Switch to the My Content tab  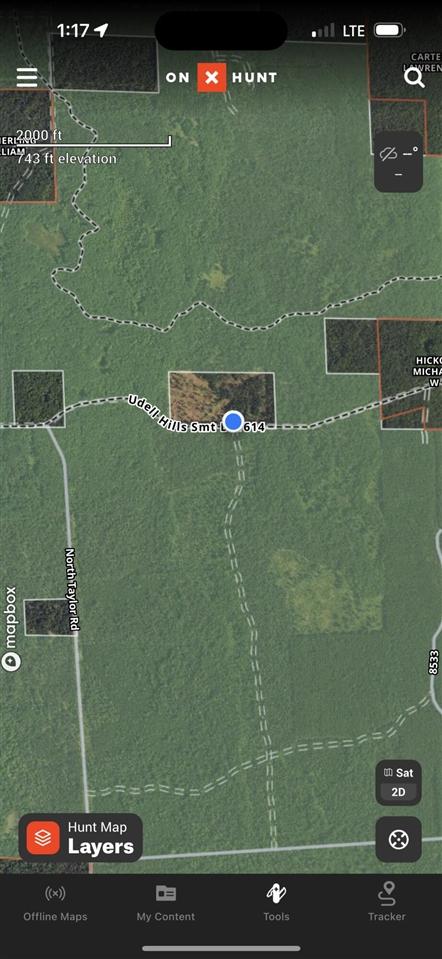coord(166,903)
